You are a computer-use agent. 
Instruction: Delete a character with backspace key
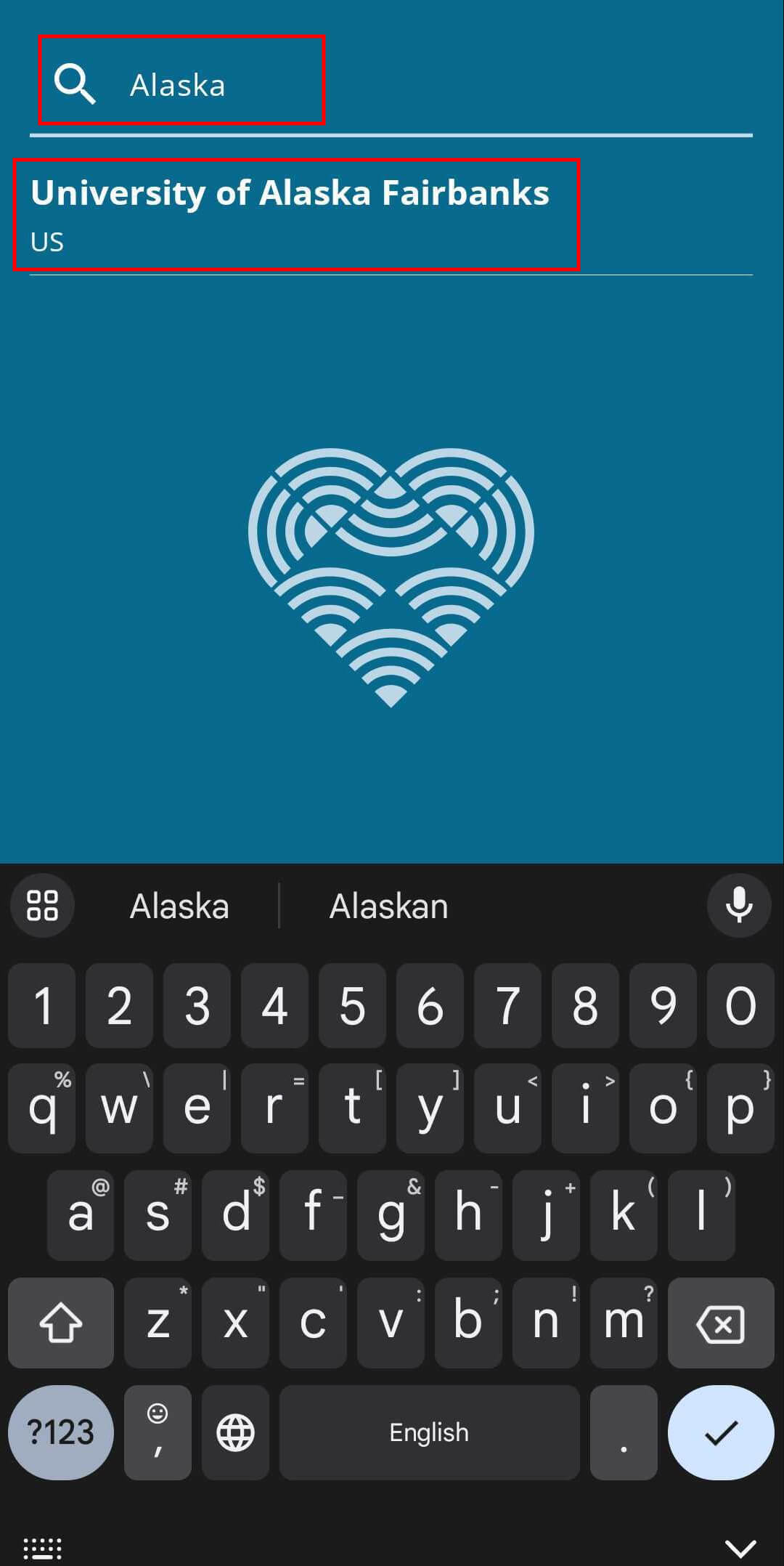click(720, 1323)
